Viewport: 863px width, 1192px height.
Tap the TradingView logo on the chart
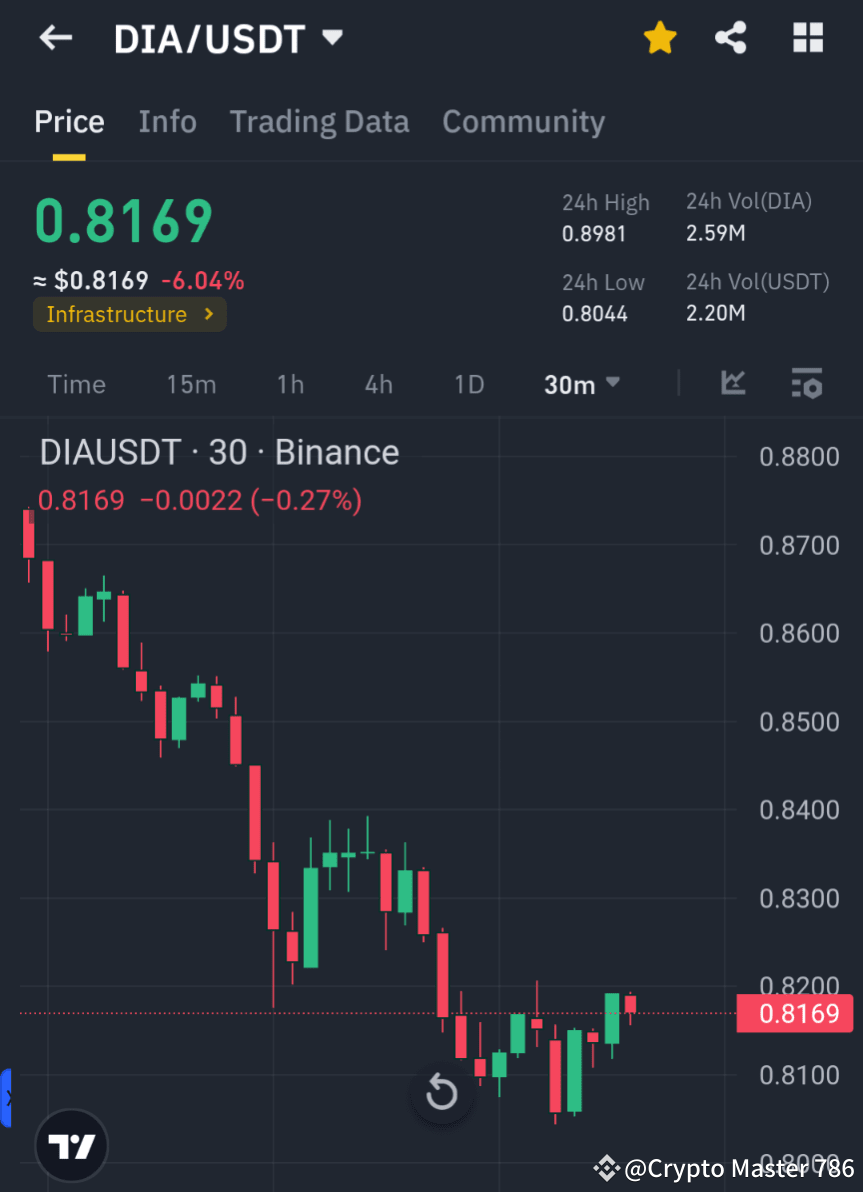pyautogui.click(x=71, y=1145)
